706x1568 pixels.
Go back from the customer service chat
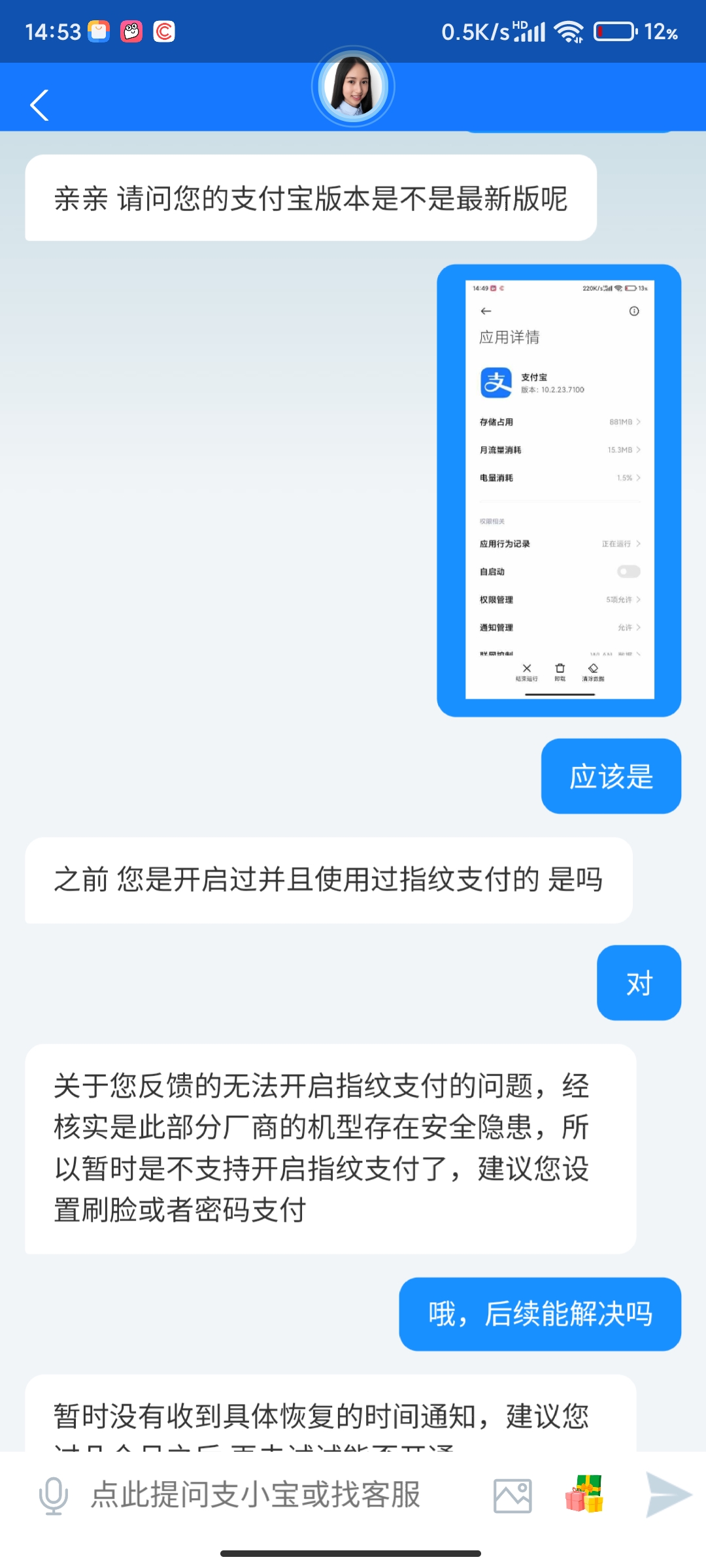click(x=39, y=105)
